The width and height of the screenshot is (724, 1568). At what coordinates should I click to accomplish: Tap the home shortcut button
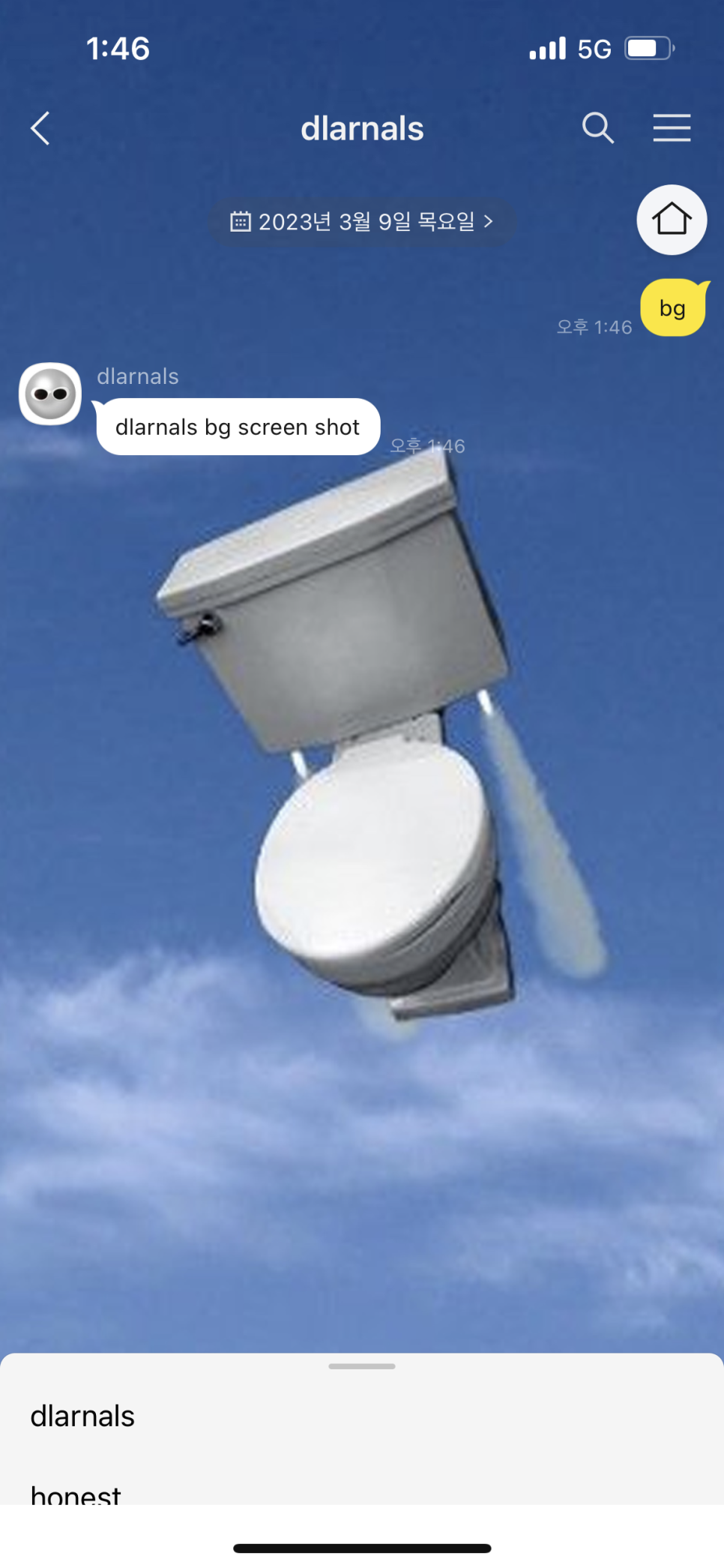pyautogui.click(x=672, y=220)
